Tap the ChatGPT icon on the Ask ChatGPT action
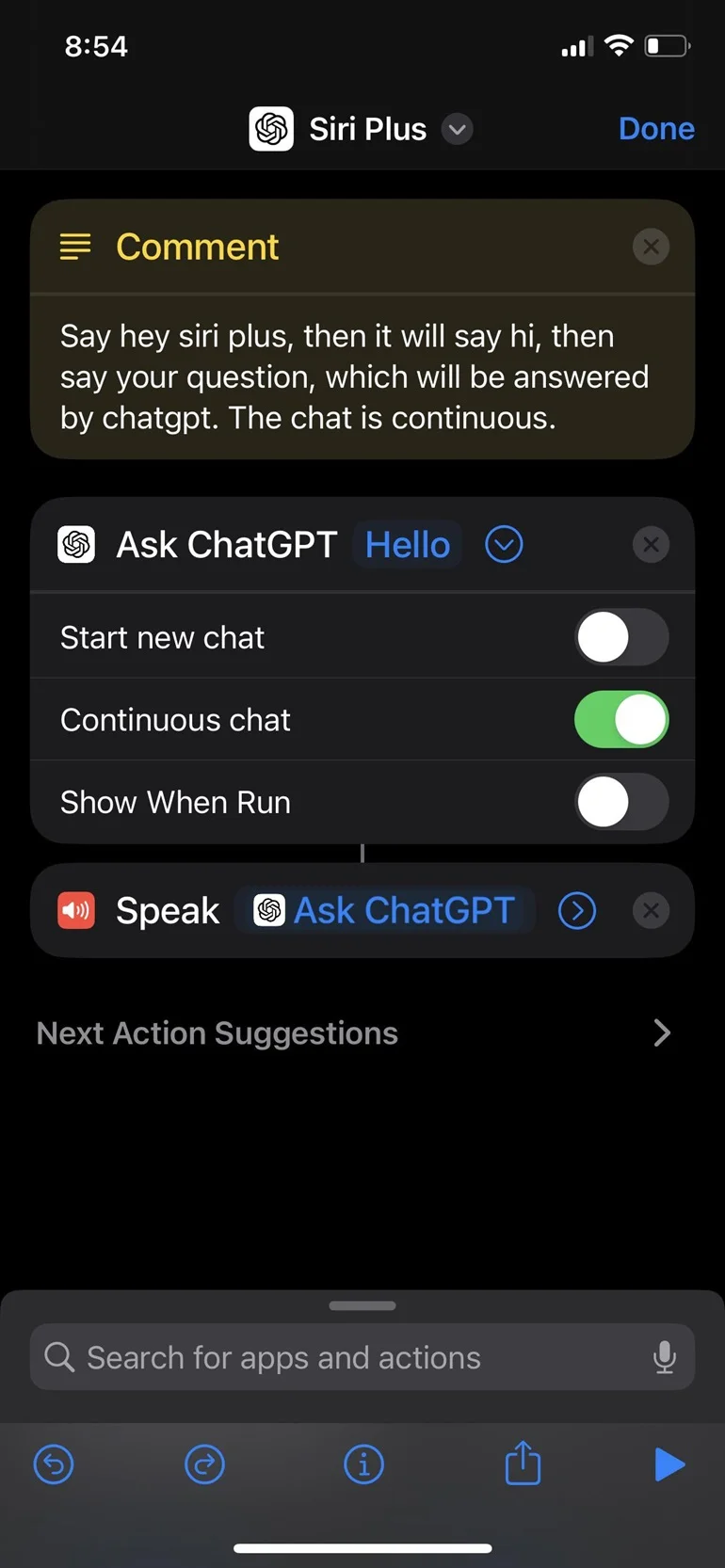The image size is (725, 1568). click(x=76, y=544)
